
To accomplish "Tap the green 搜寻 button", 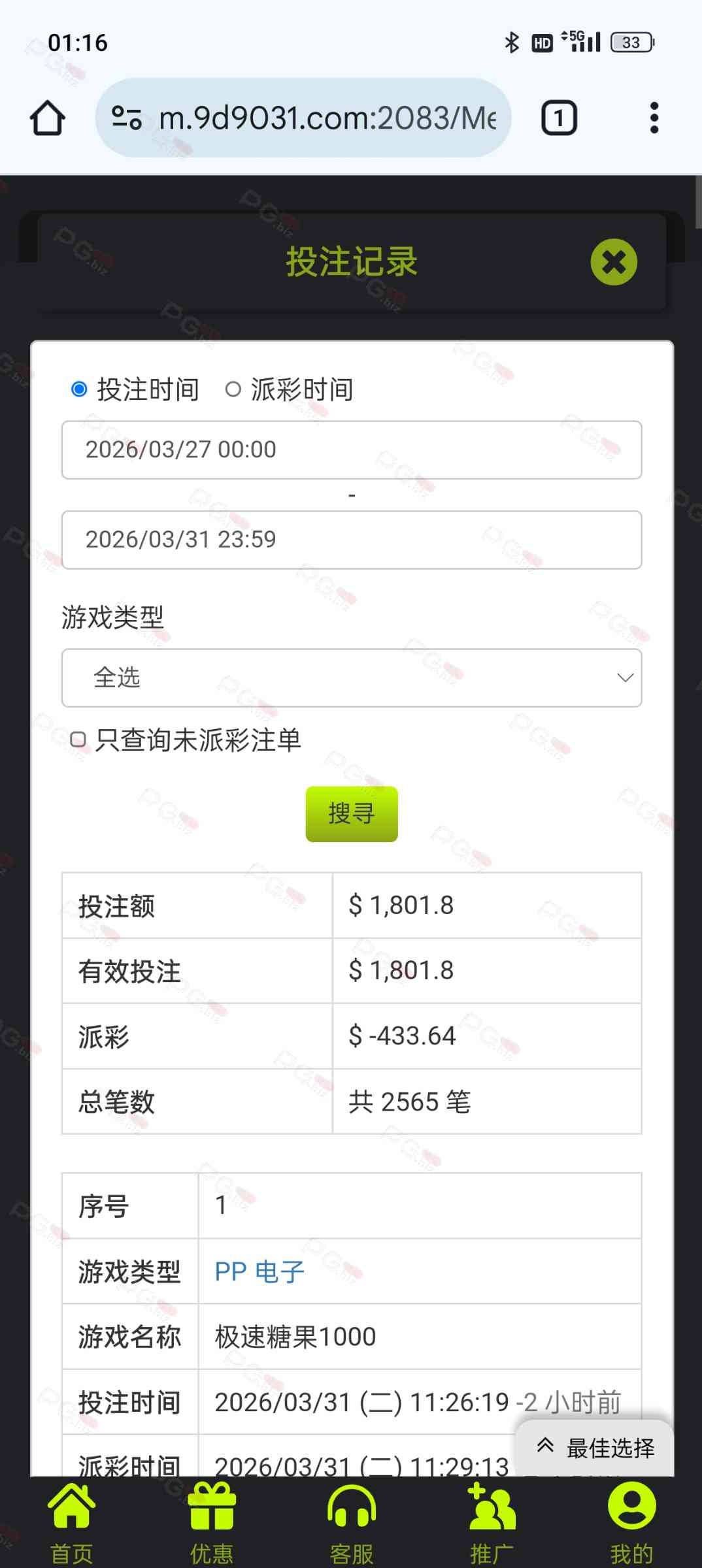I will tap(351, 813).
